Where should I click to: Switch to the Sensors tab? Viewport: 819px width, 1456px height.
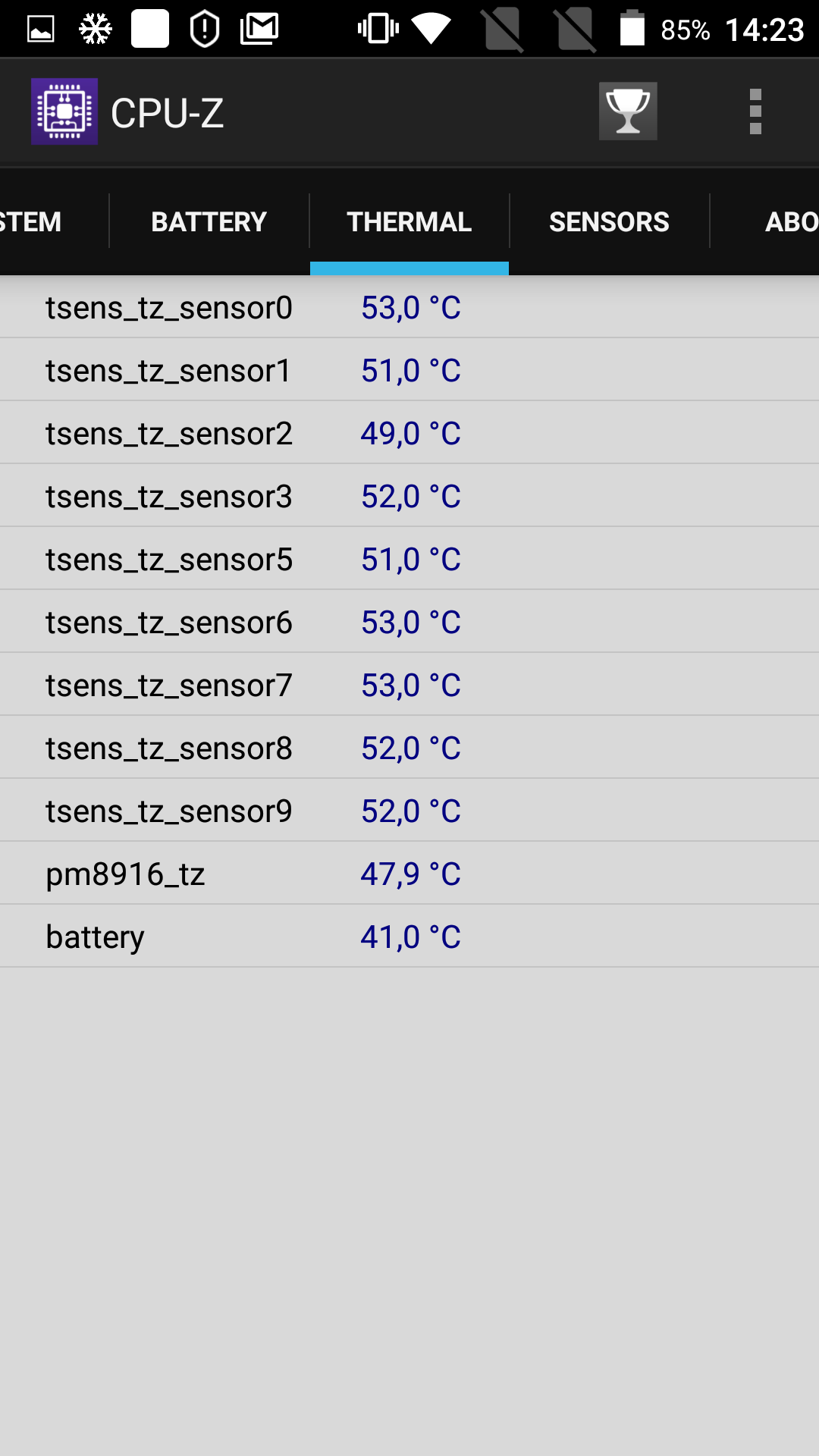click(609, 221)
